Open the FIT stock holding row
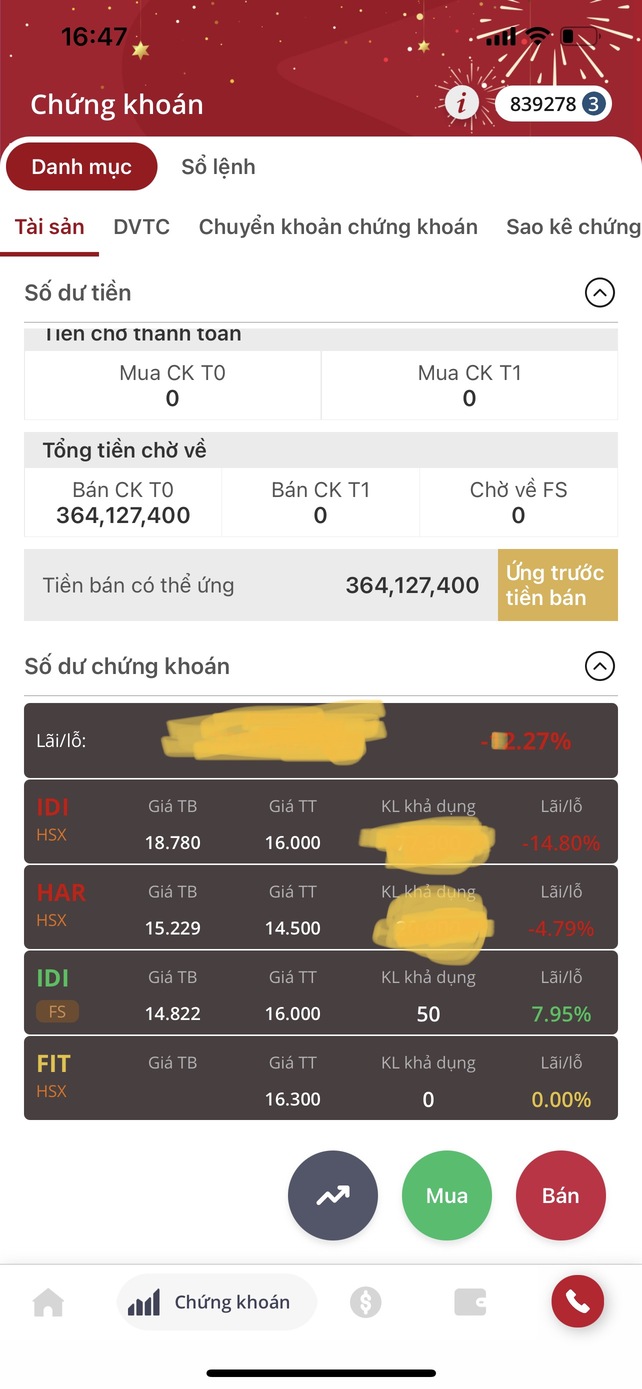 [x=320, y=1078]
